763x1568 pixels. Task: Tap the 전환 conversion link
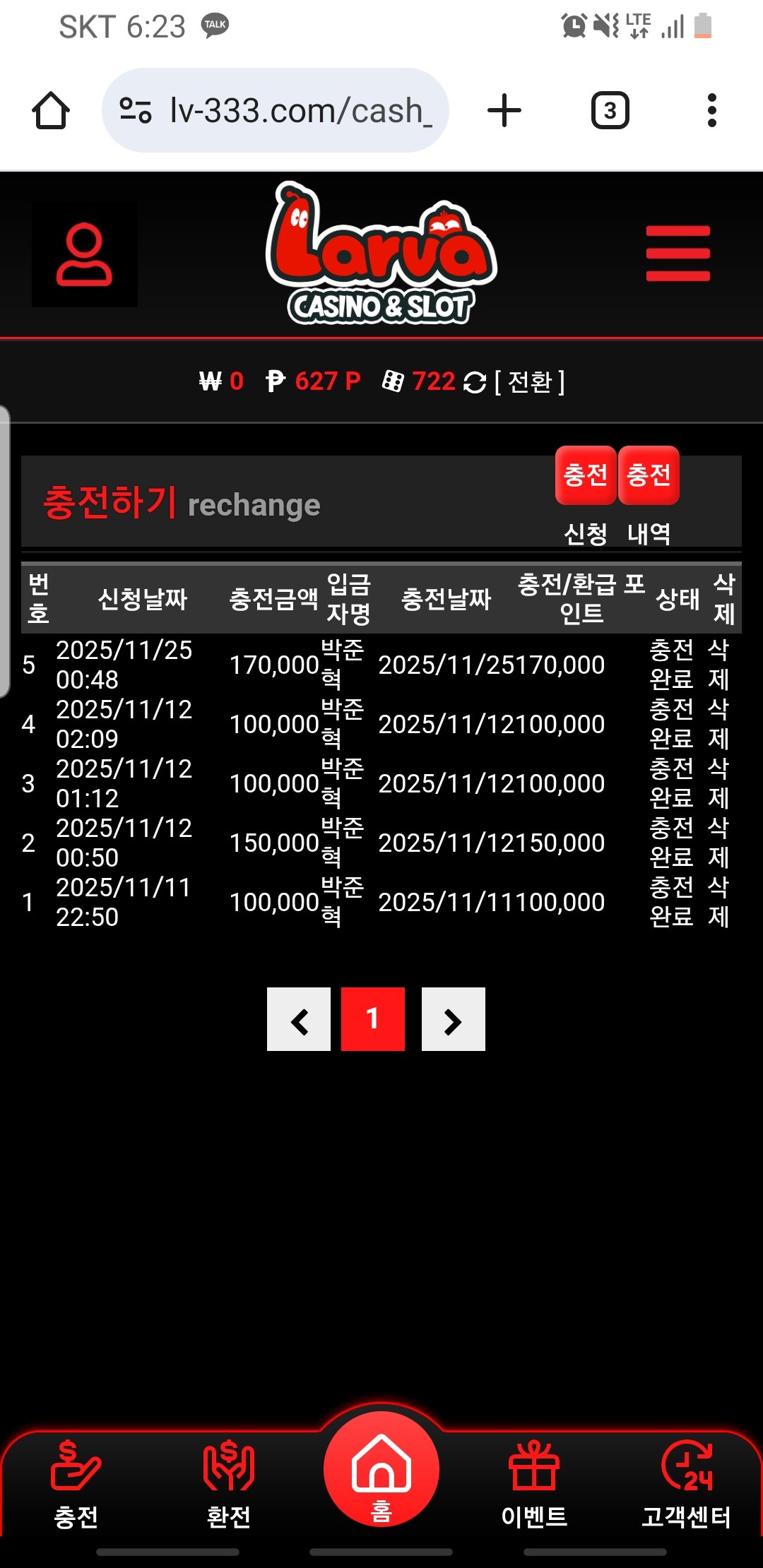click(x=529, y=382)
